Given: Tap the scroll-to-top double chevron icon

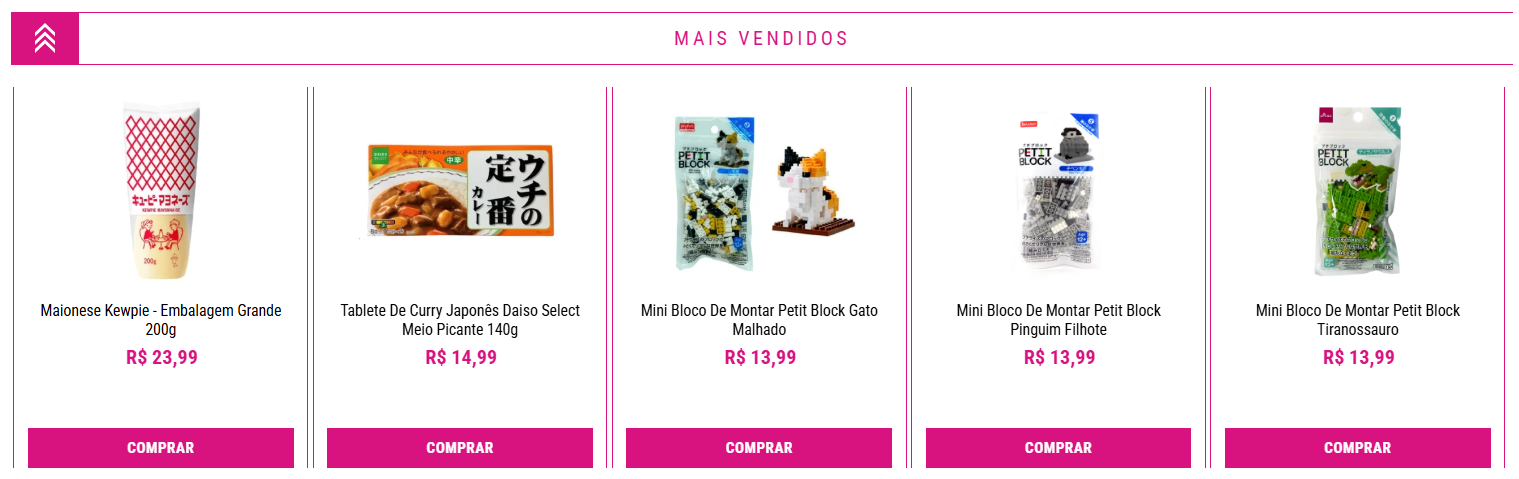Looking at the screenshot, I should 45,38.
